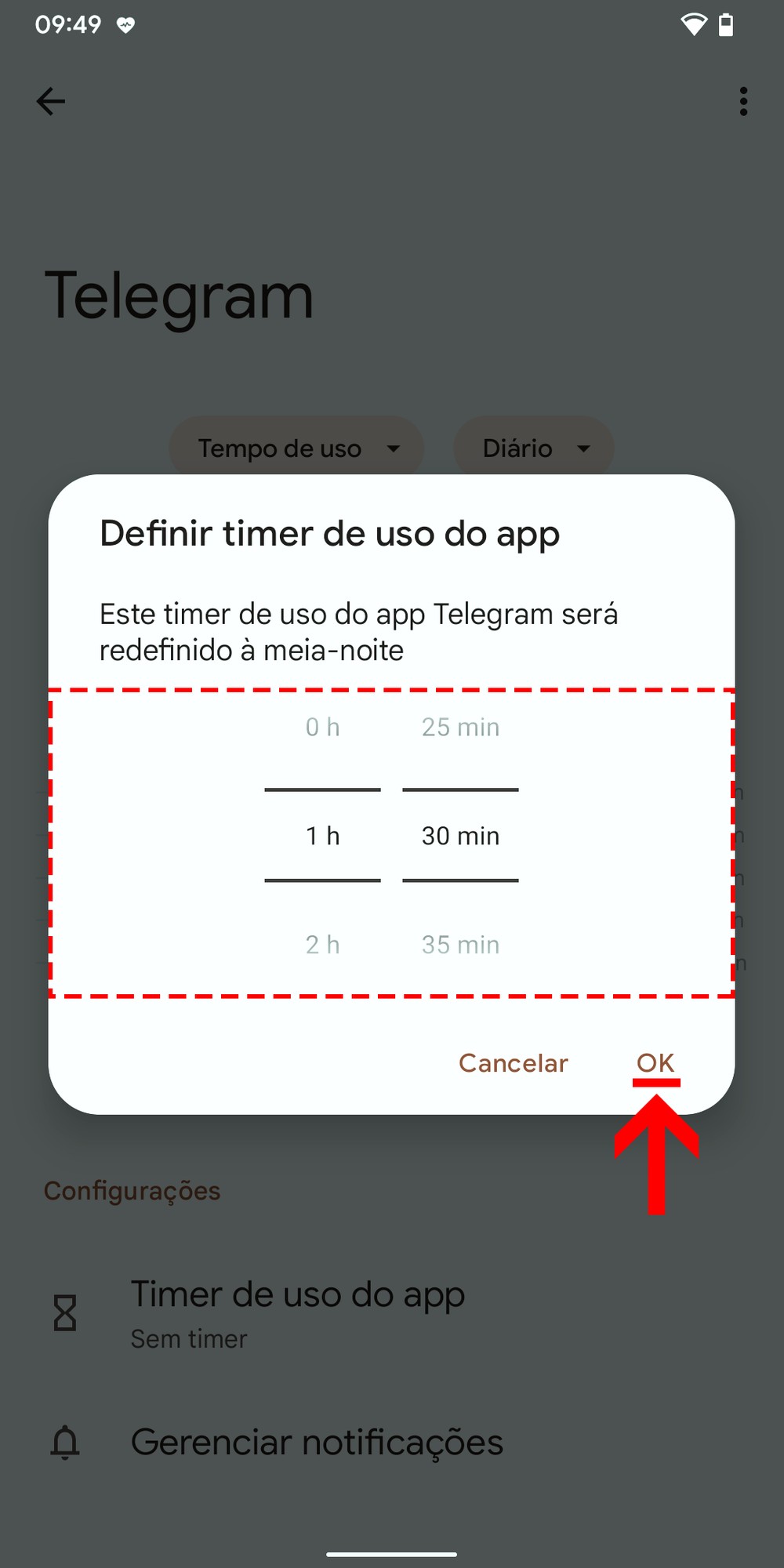
Task: Select 0 h in the hour picker
Action: point(322,728)
